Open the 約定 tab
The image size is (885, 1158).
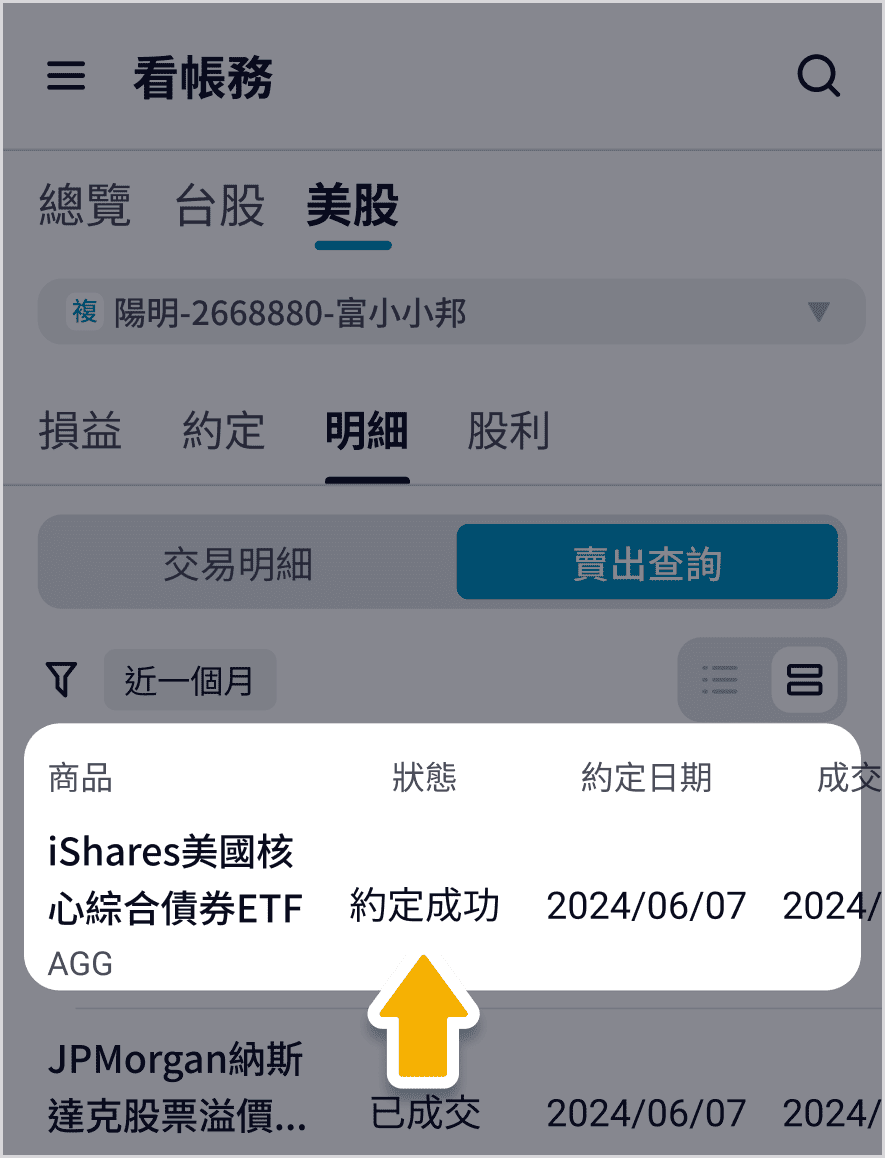point(223,432)
